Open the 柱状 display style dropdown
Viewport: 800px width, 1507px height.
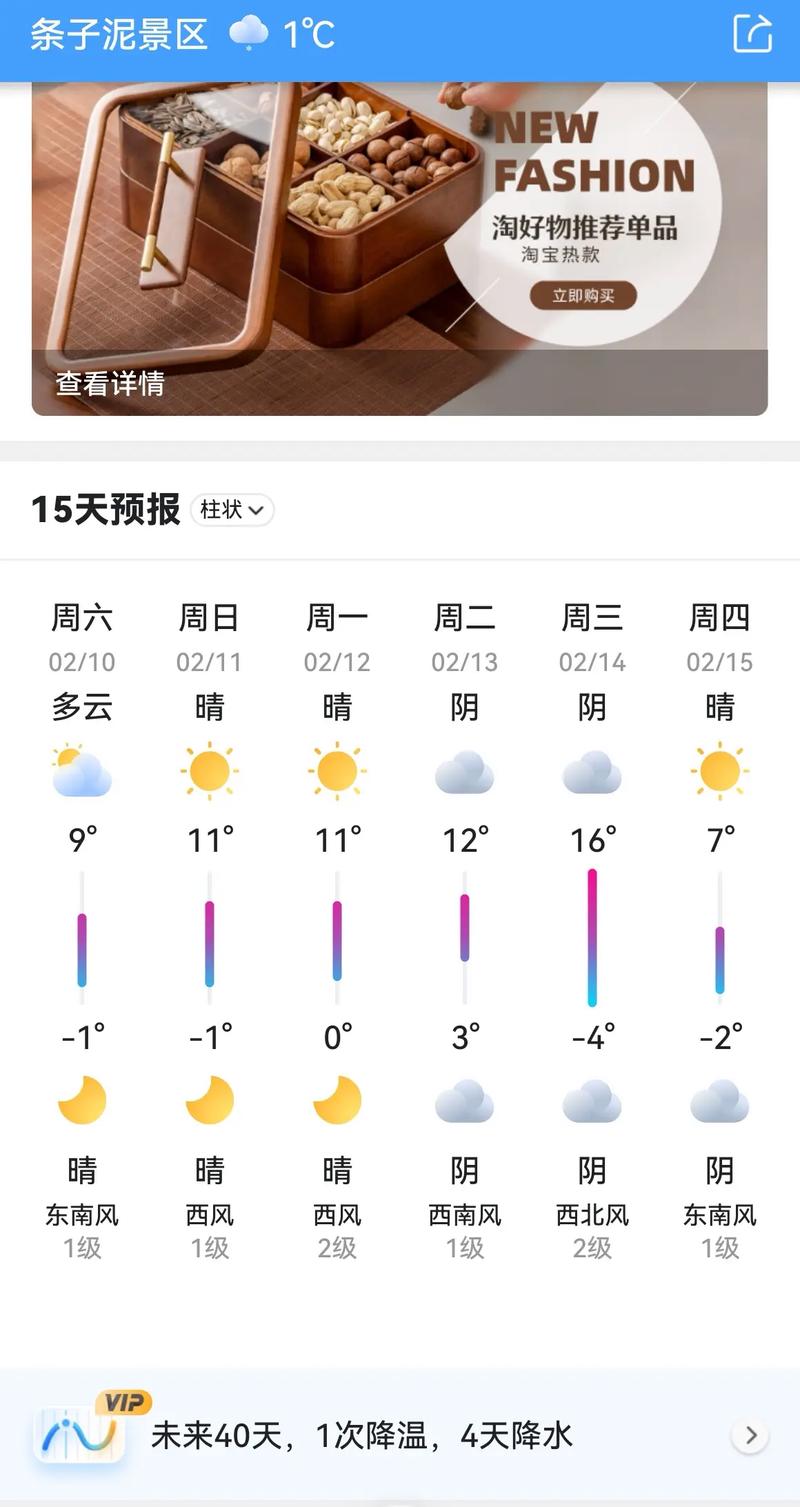tap(232, 511)
